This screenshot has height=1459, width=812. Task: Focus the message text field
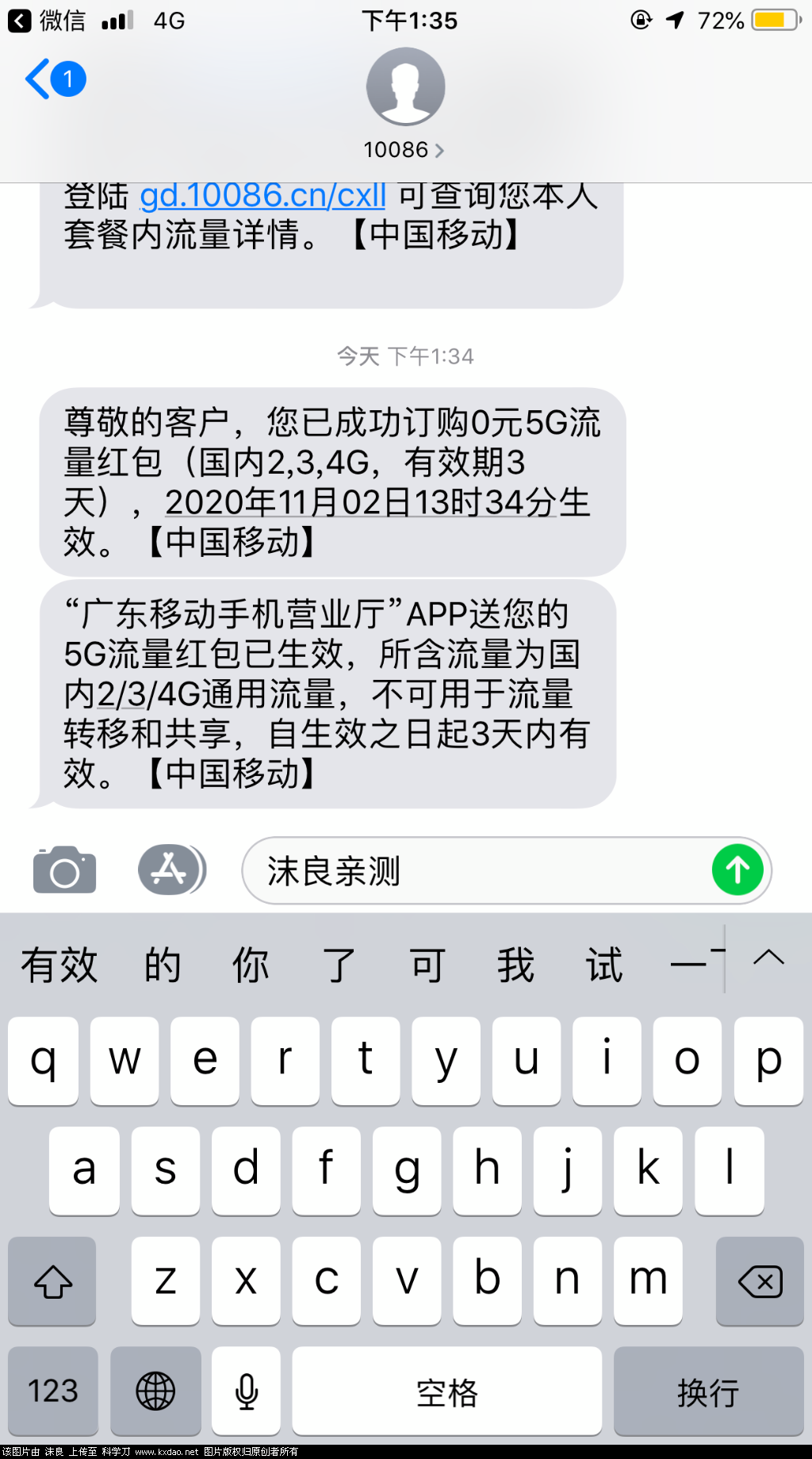coord(476,870)
